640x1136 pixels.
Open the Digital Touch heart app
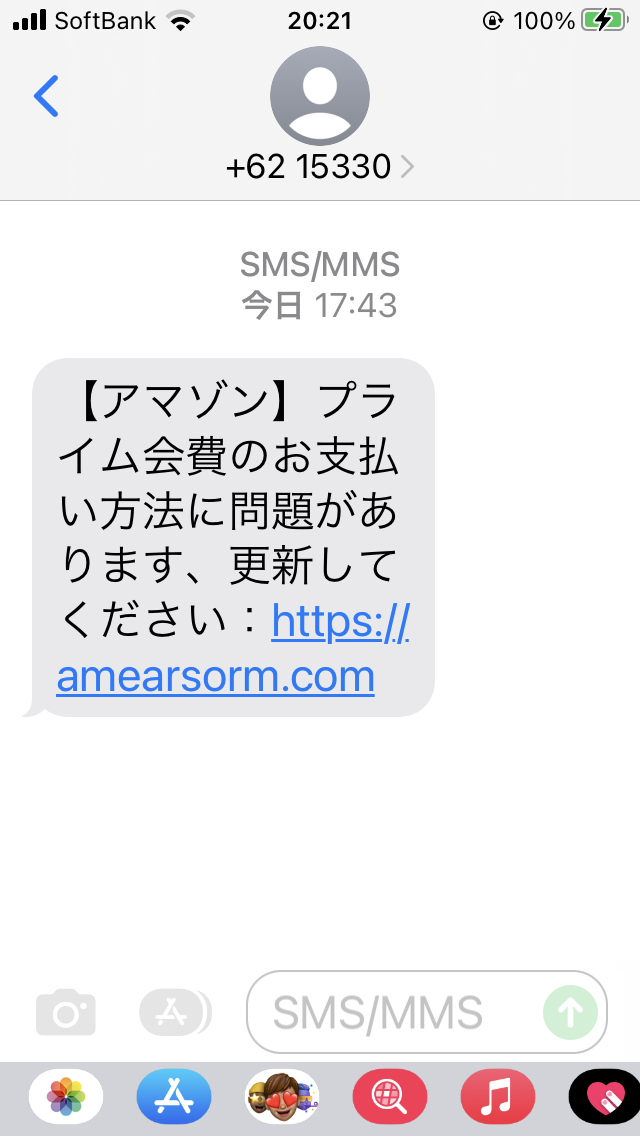(604, 1097)
